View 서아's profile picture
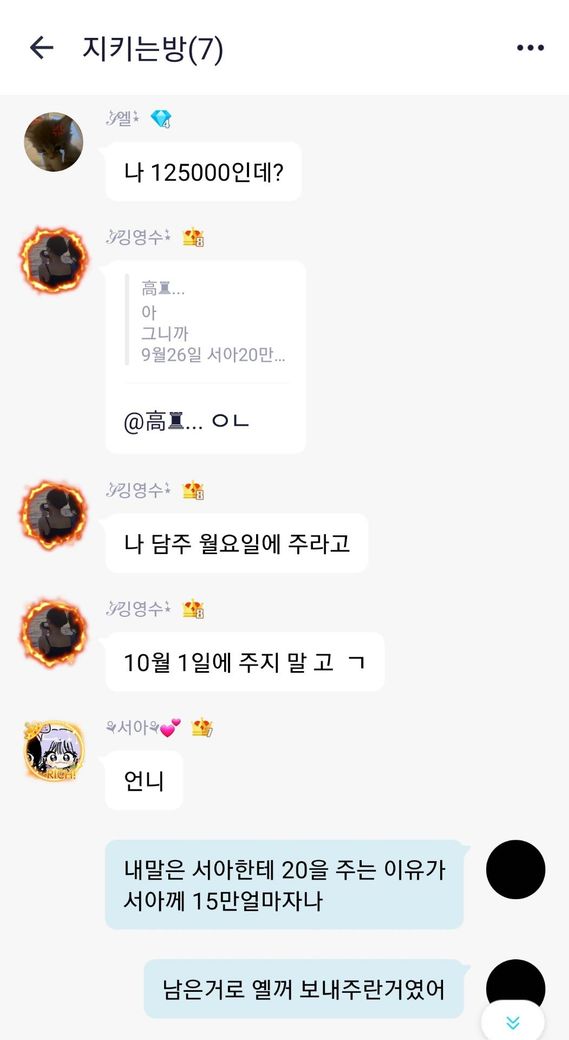This screenshot has height=1040, width=569. click(x=54, y=751)
